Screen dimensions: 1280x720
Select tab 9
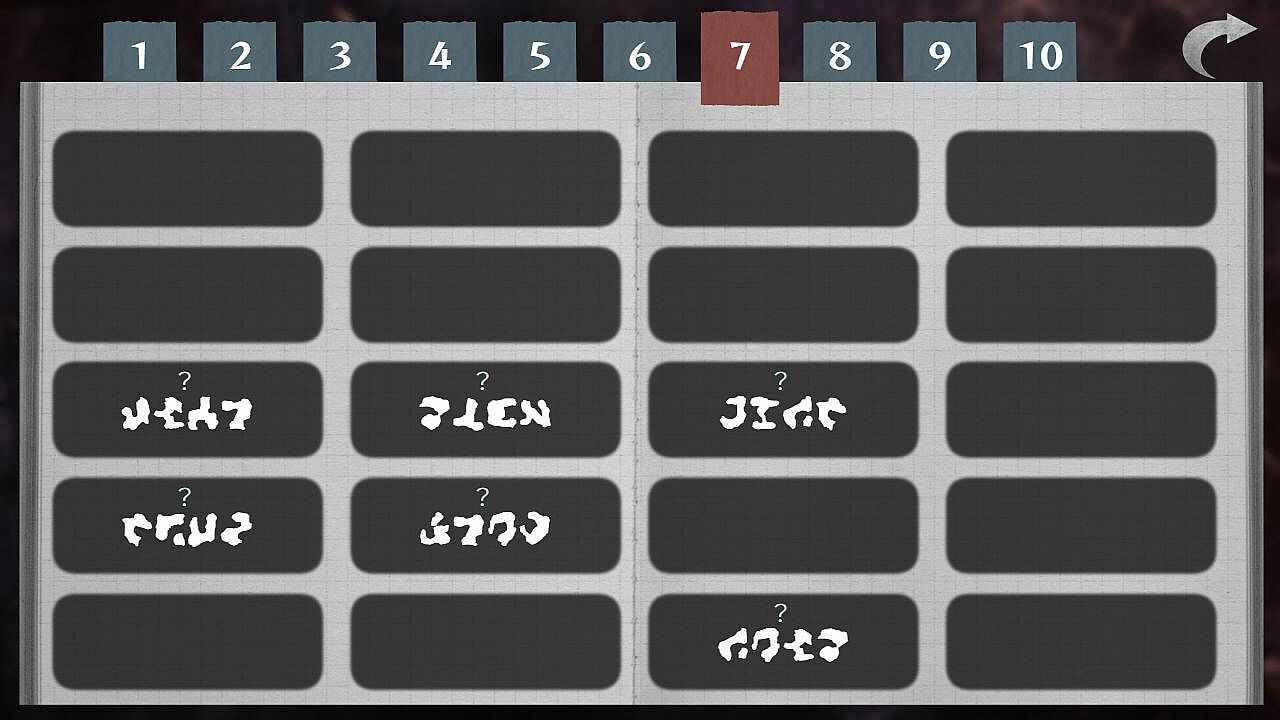point(939,53)
